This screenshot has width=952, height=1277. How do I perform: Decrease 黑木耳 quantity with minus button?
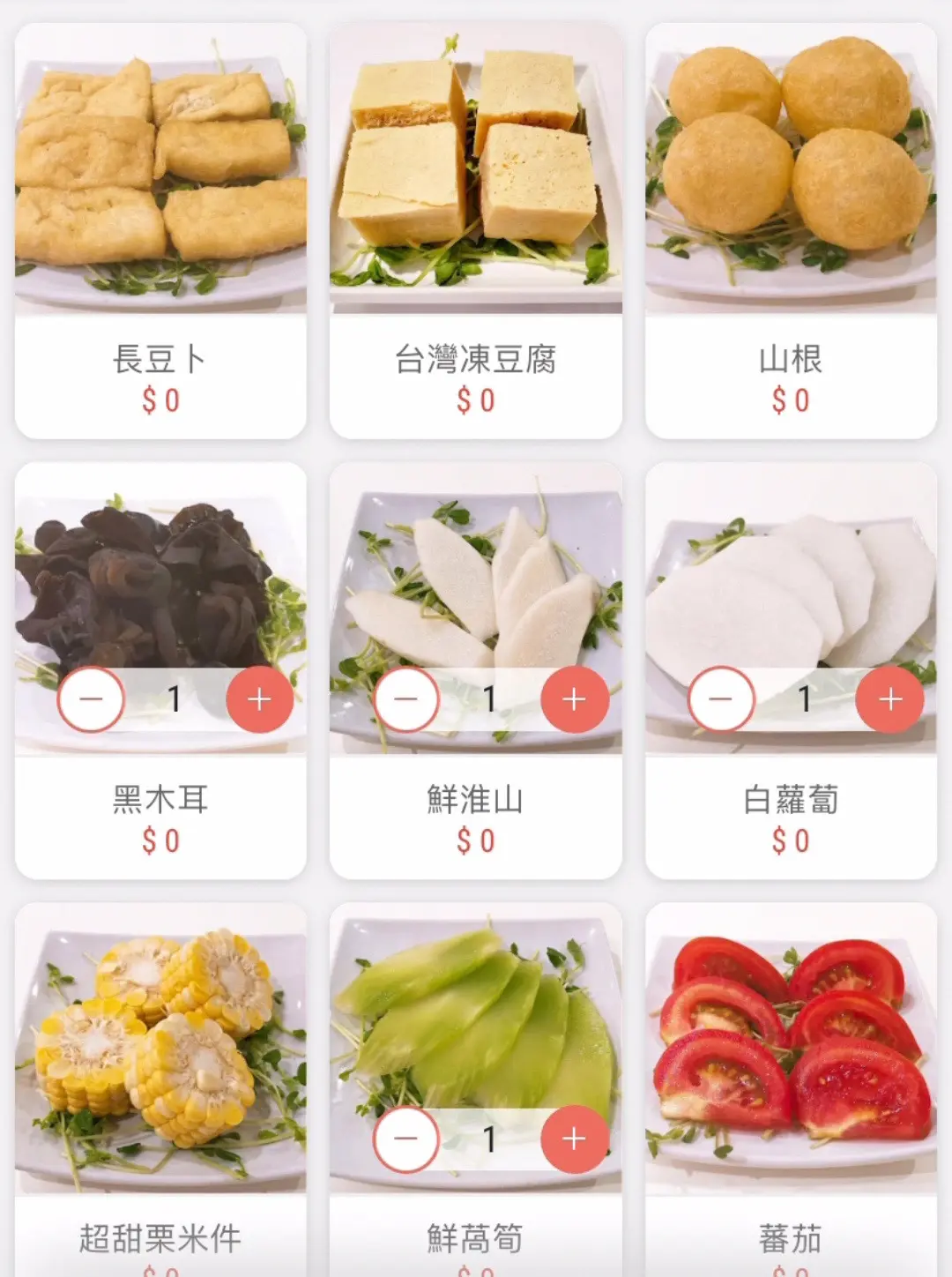[91, 699]
